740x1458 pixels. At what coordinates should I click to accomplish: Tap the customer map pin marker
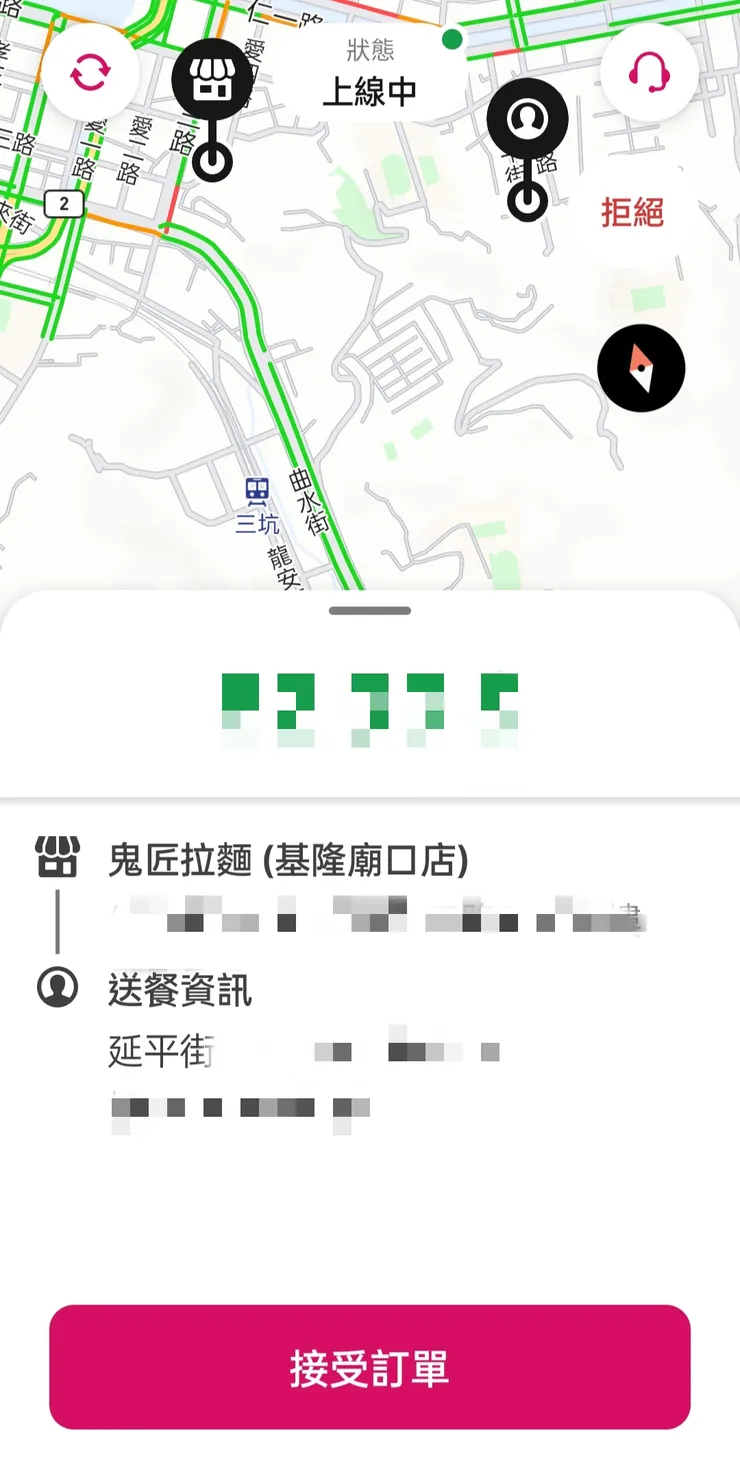point(528,118)
